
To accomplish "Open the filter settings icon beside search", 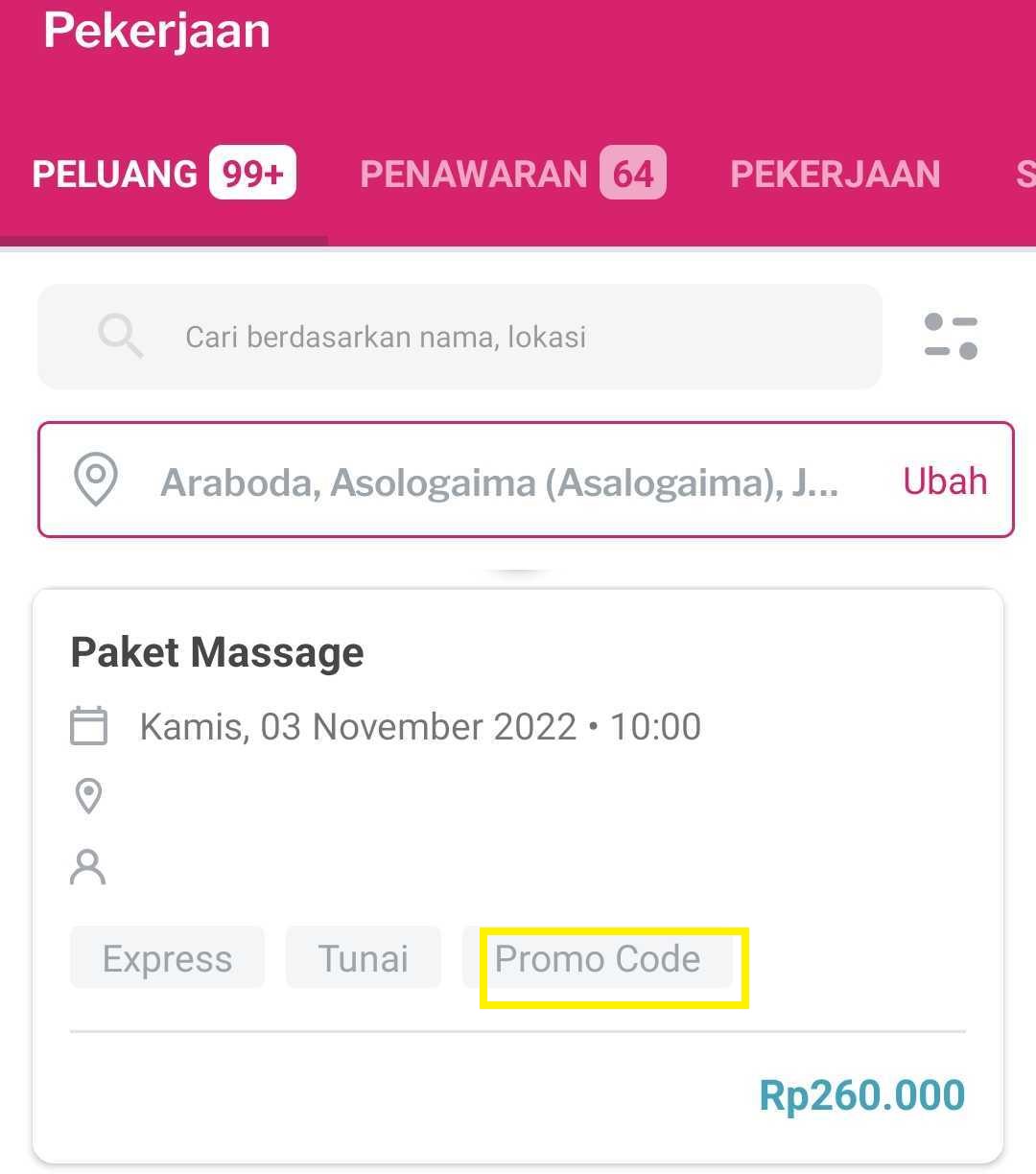I will pyautogui.click(x=951, y=336).
